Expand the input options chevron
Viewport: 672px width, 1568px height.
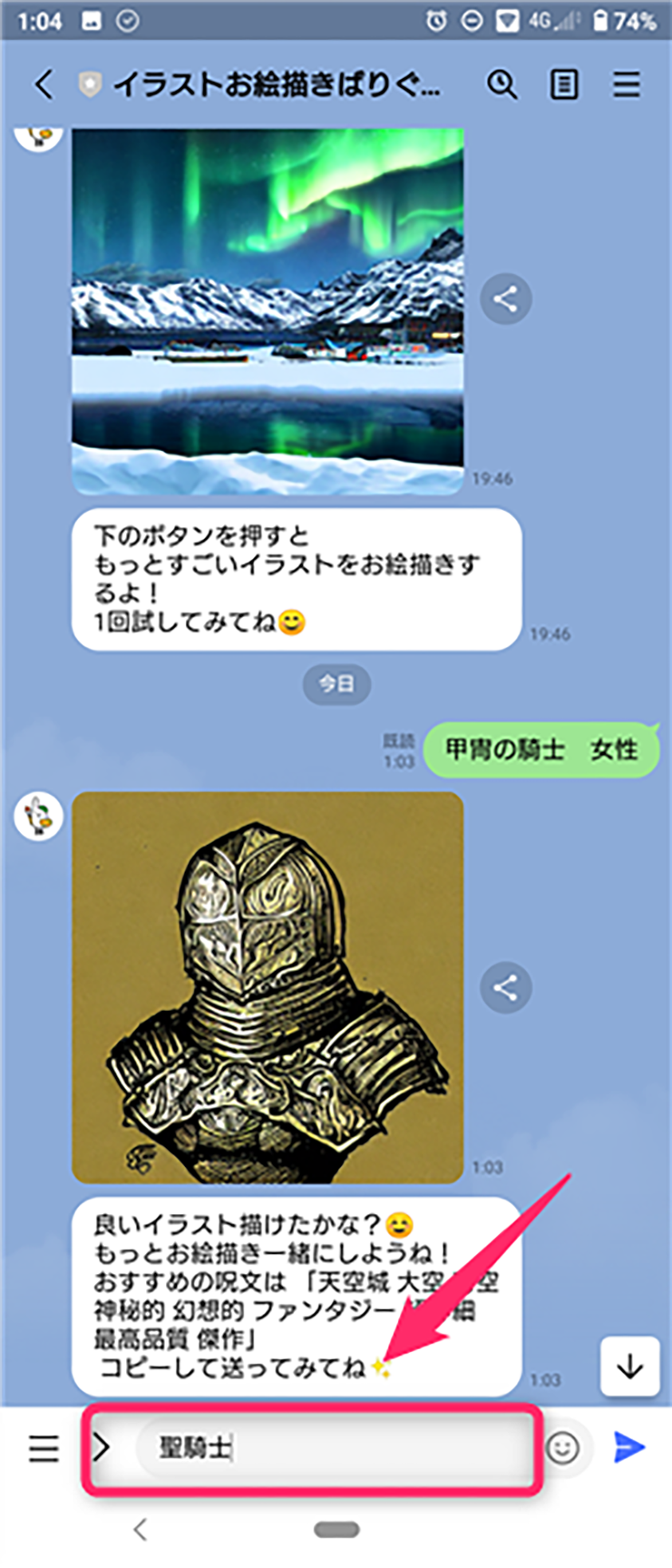[102, 1447]
